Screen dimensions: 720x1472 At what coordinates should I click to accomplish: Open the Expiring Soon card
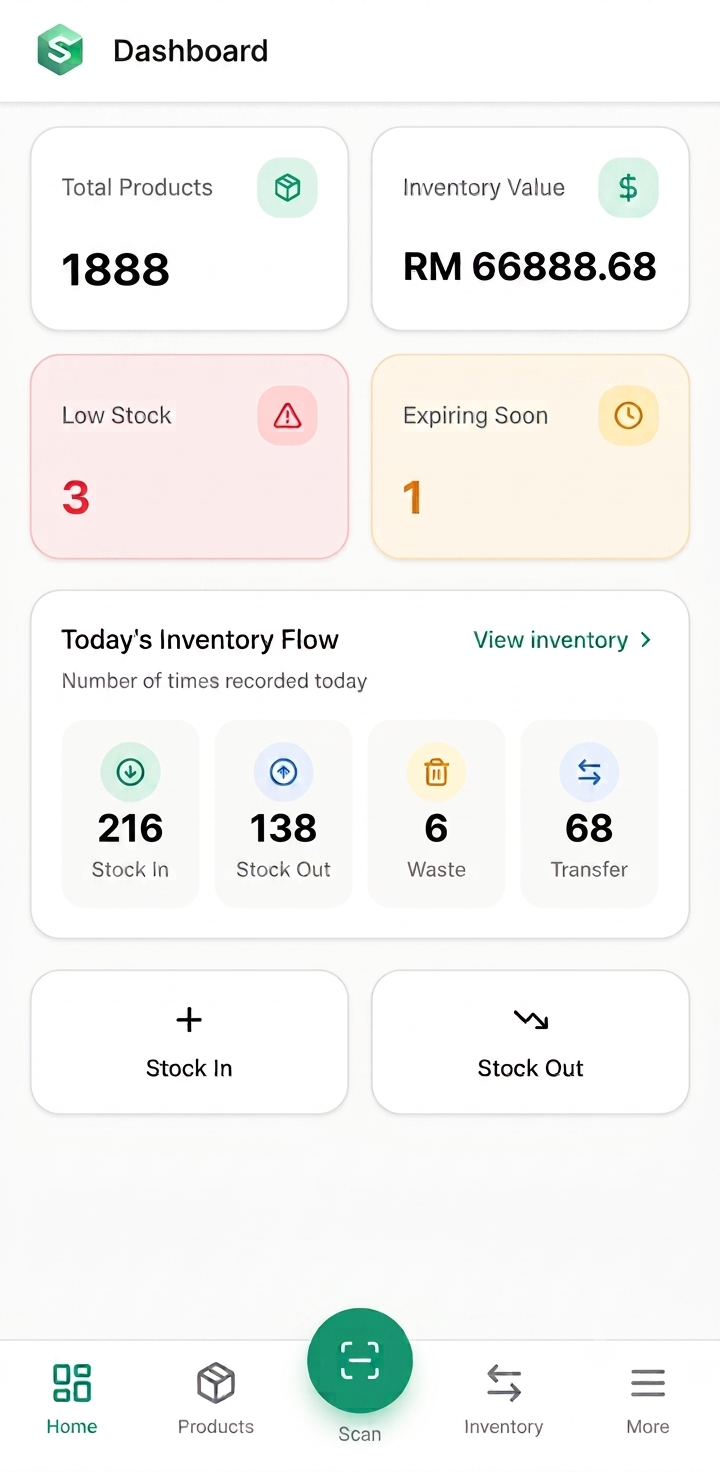tap(530, 457)
